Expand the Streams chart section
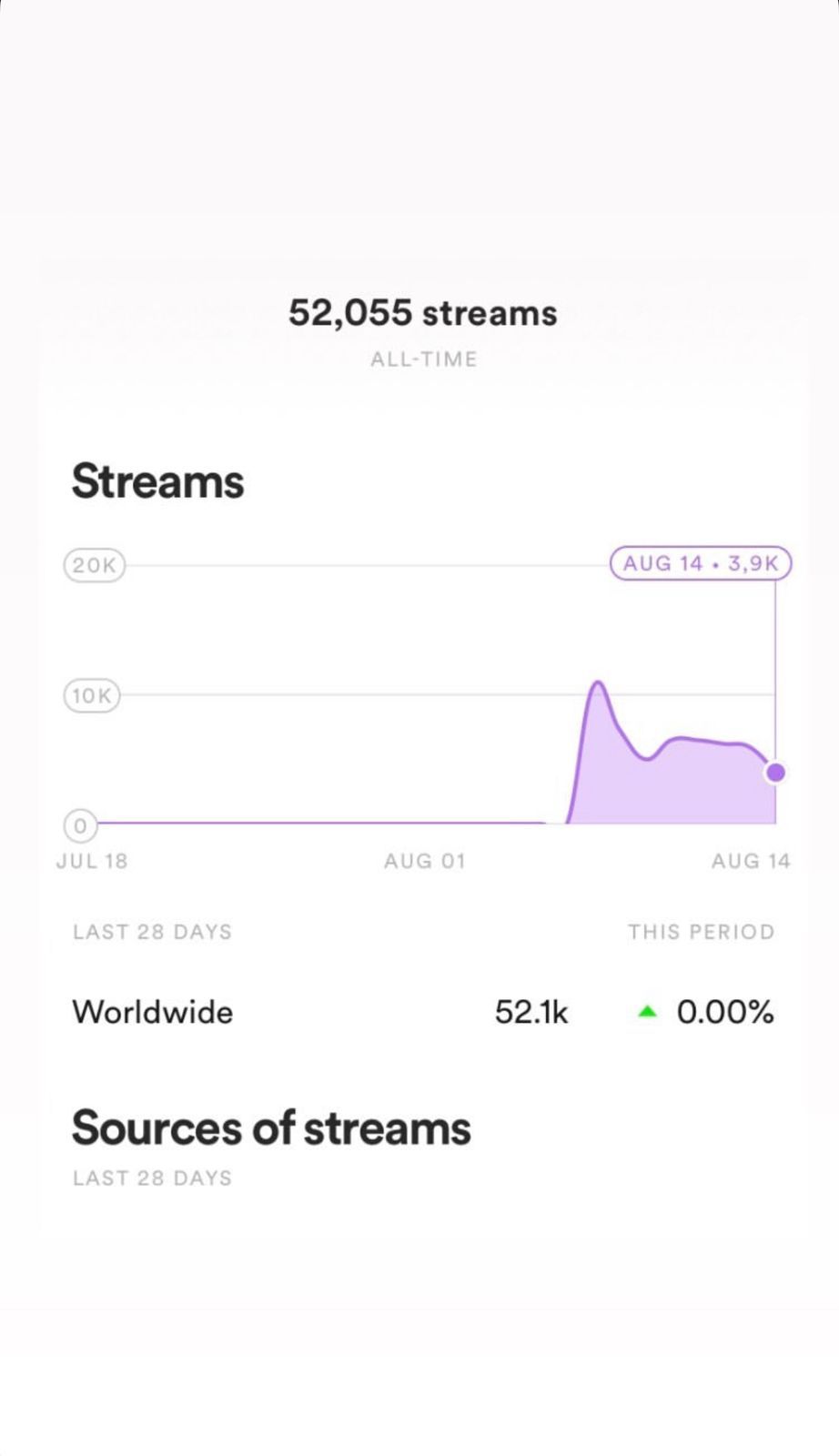 click(157, 481)
